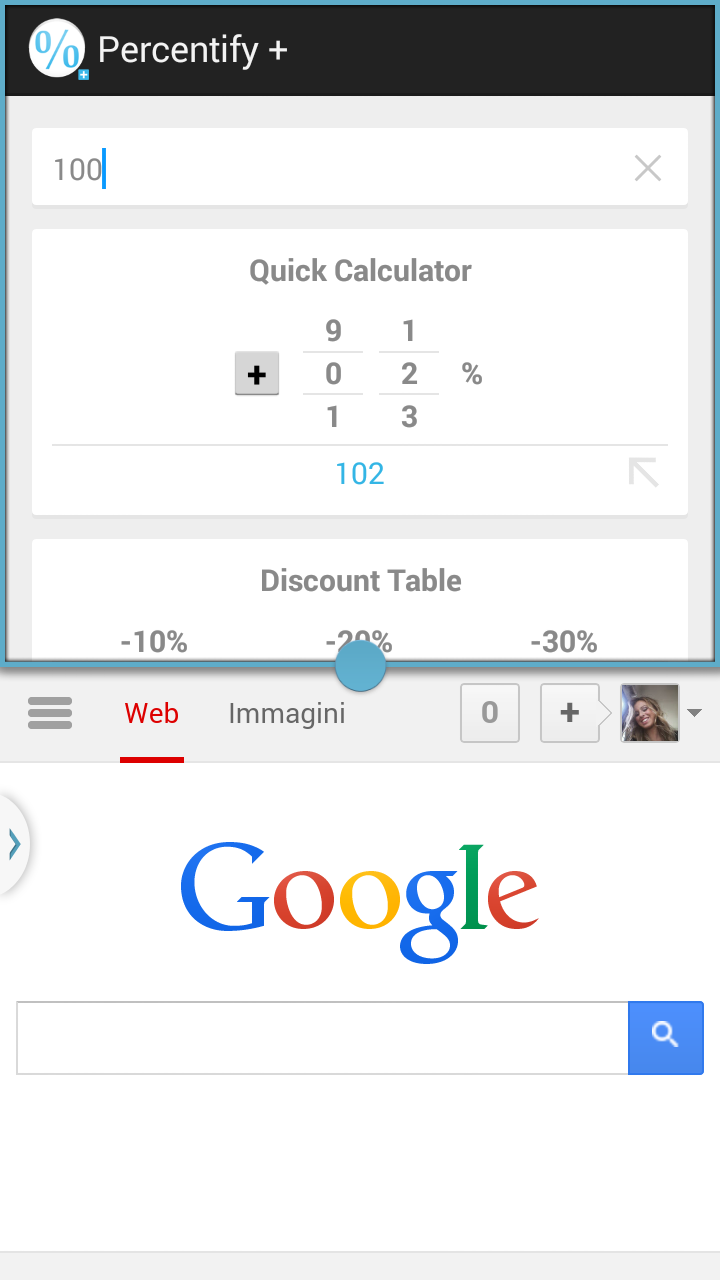Tap the plus share button
This screenshot has width=720, height=1280.
pos(570,713)
